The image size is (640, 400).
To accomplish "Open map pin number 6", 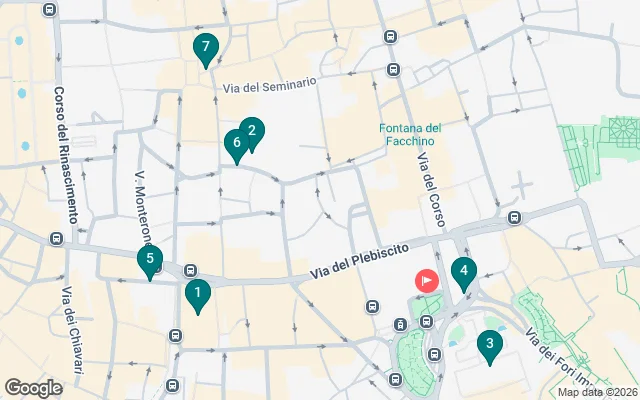I will (236, 144).
